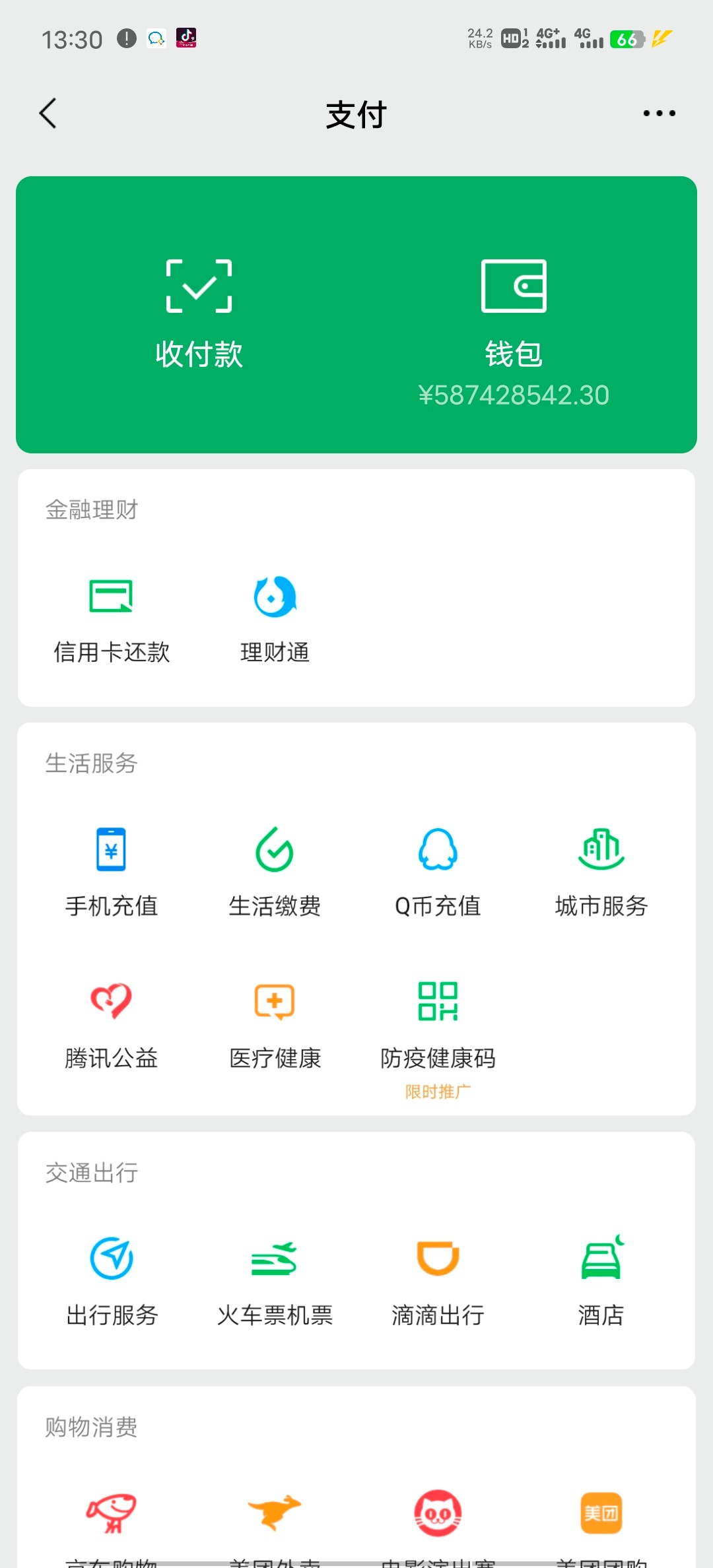Tap 腾讯公益 Tencent charity
713x1568 pixels.
click(111, 1023)
